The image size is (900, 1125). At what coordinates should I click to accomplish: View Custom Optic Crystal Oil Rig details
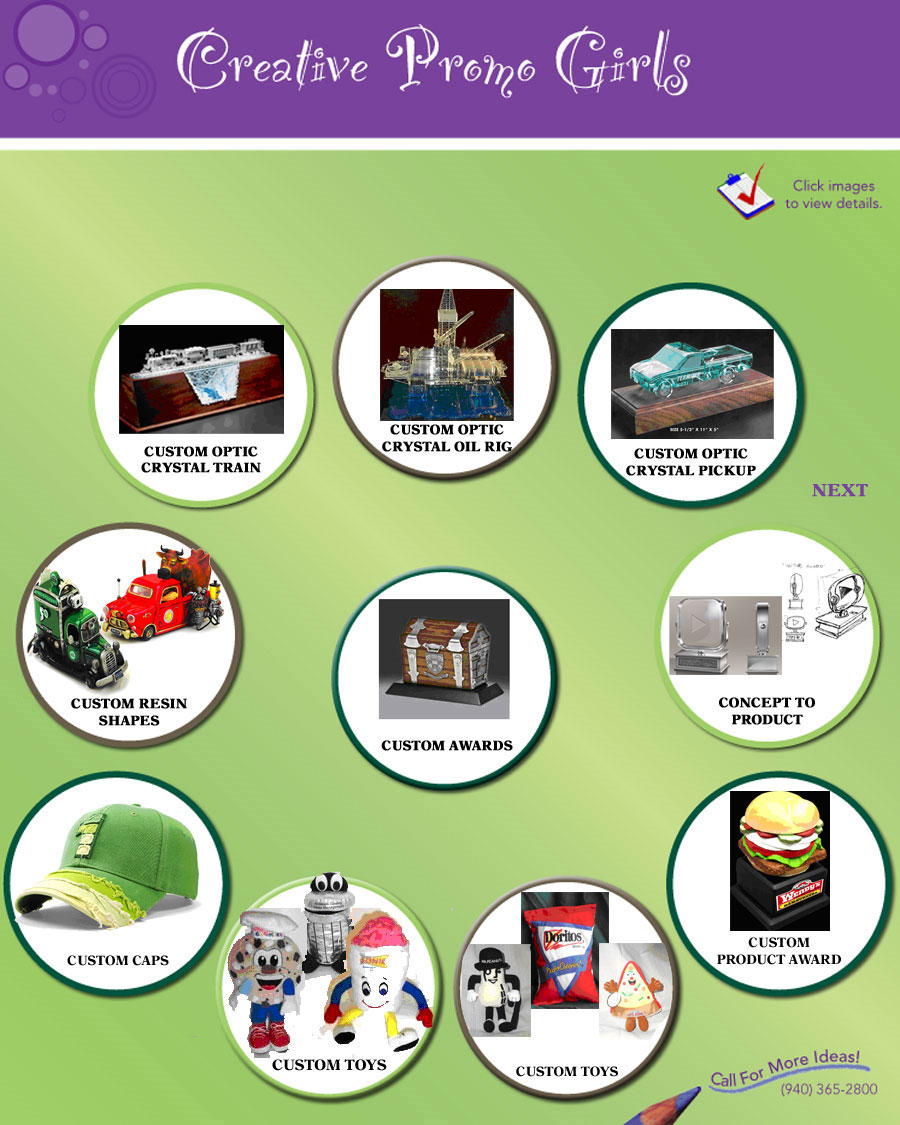[x=446, y=354]
